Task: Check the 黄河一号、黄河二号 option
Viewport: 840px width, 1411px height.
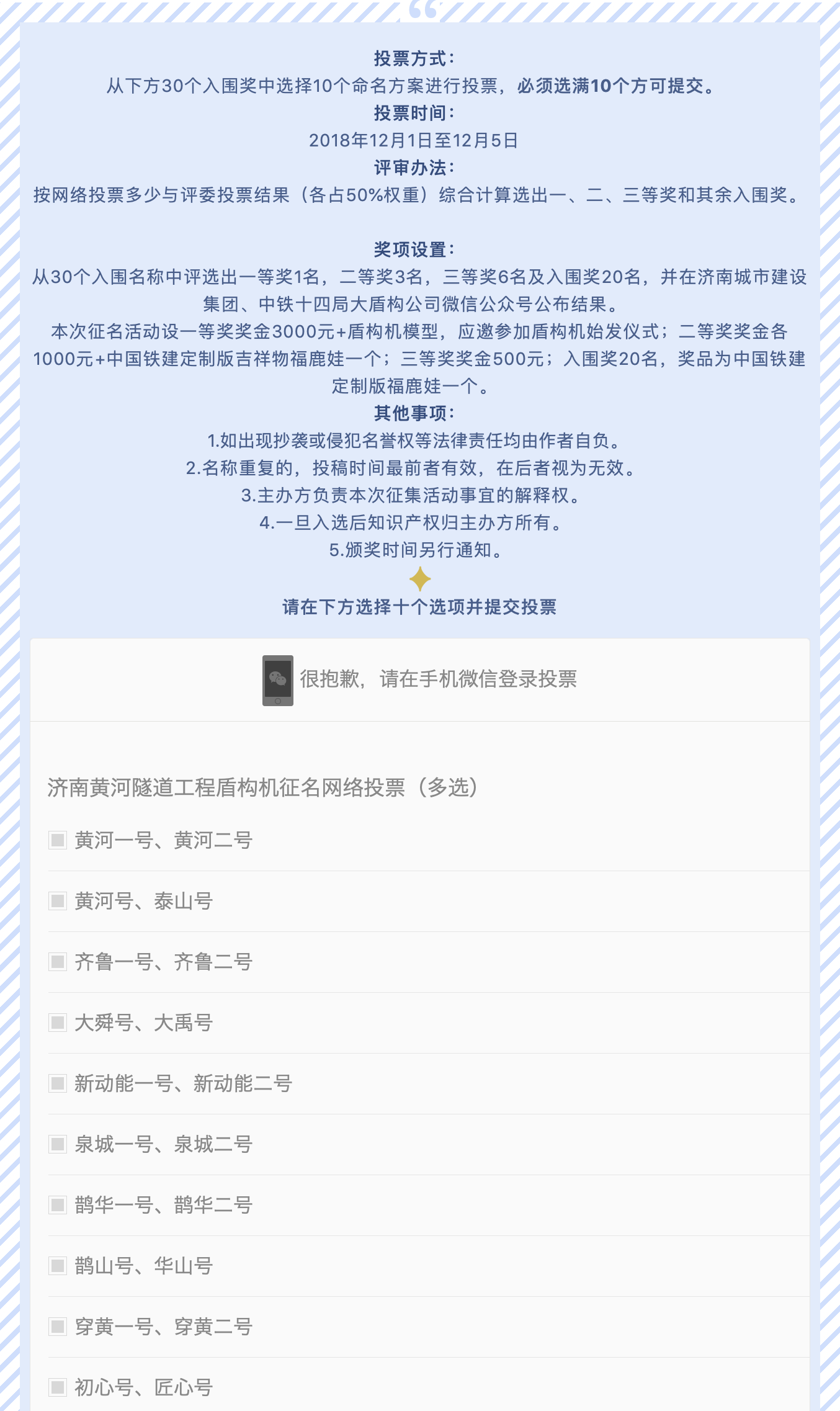Action: pyautogui.click(x=58, y=840)
